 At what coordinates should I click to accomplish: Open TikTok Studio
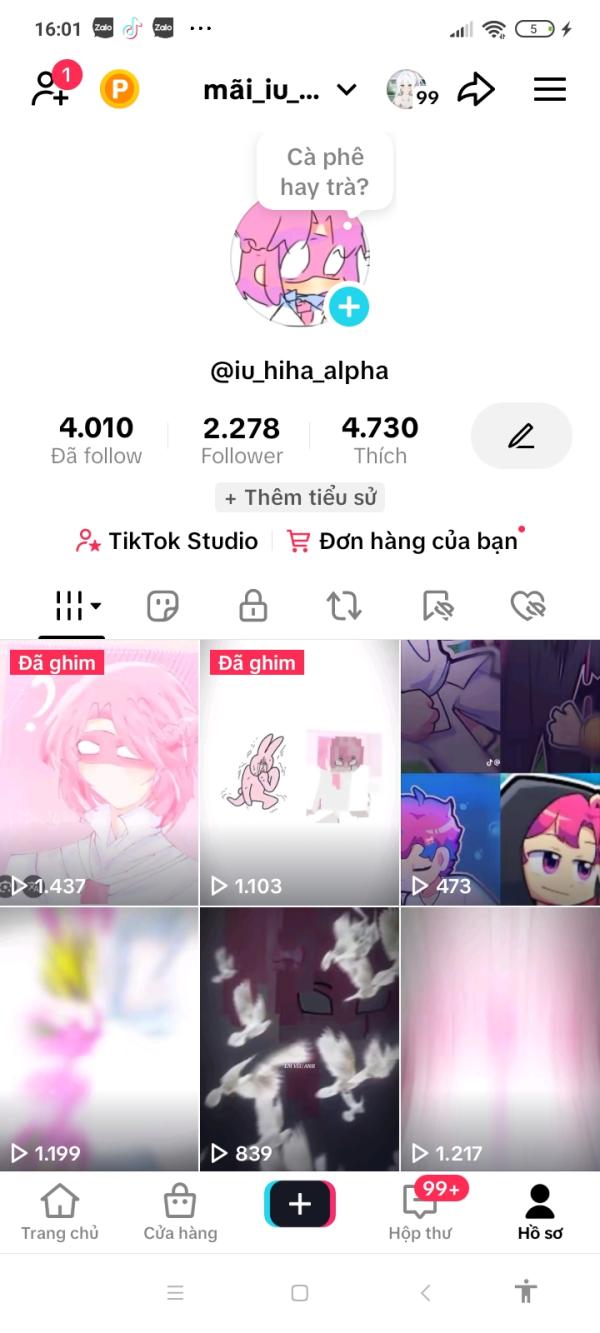pyautogui.click(x=167, y=541)
